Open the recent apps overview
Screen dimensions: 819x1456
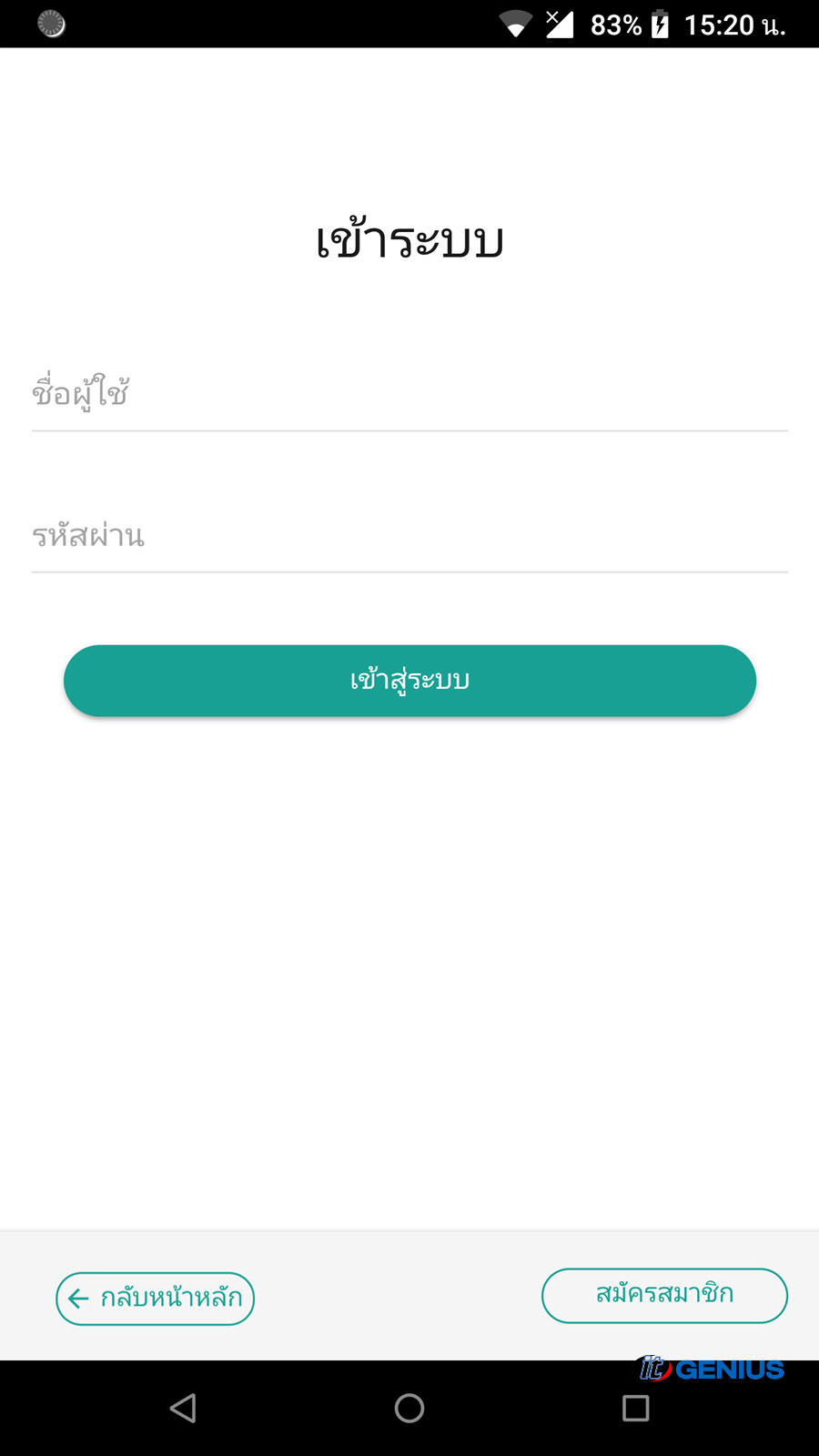635,1409
